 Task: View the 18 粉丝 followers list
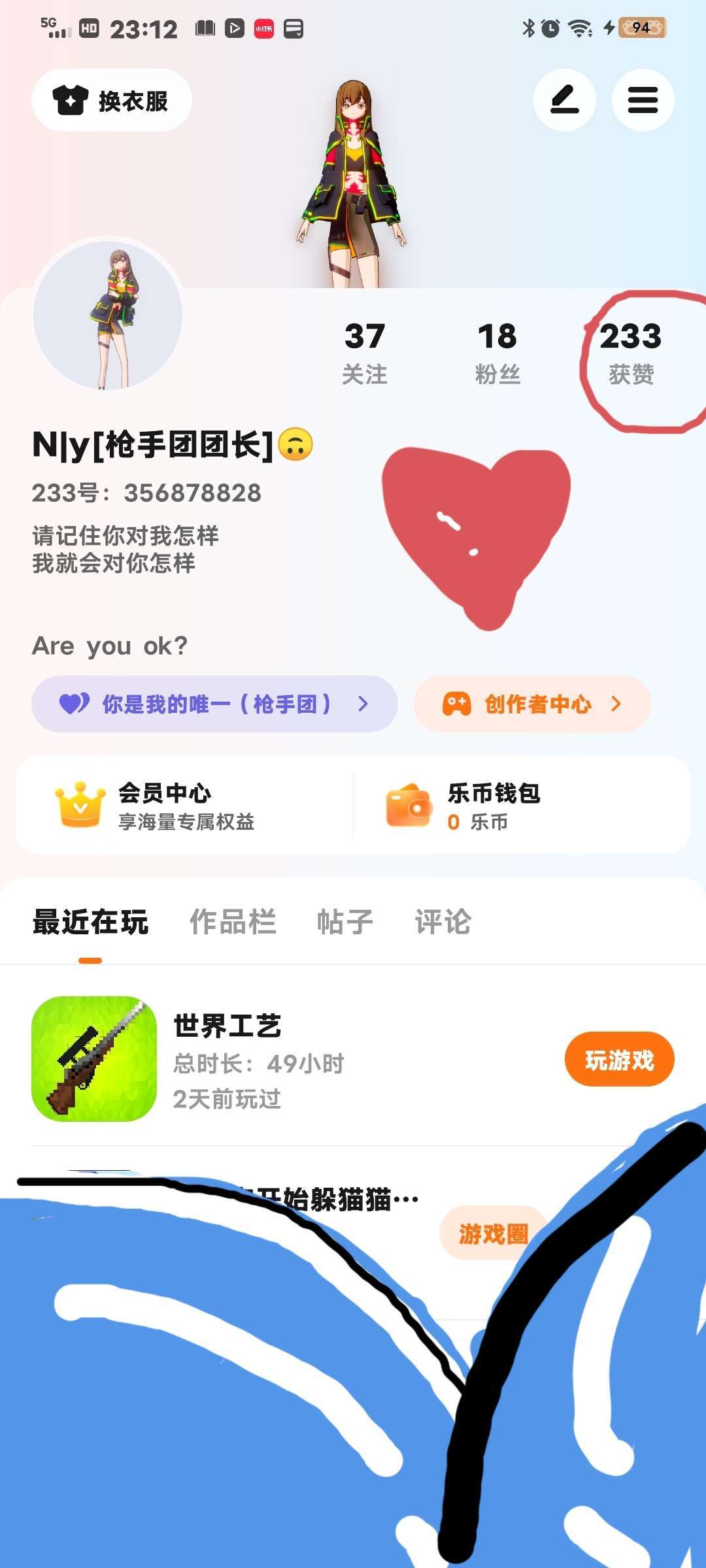[x=497, y=353]
